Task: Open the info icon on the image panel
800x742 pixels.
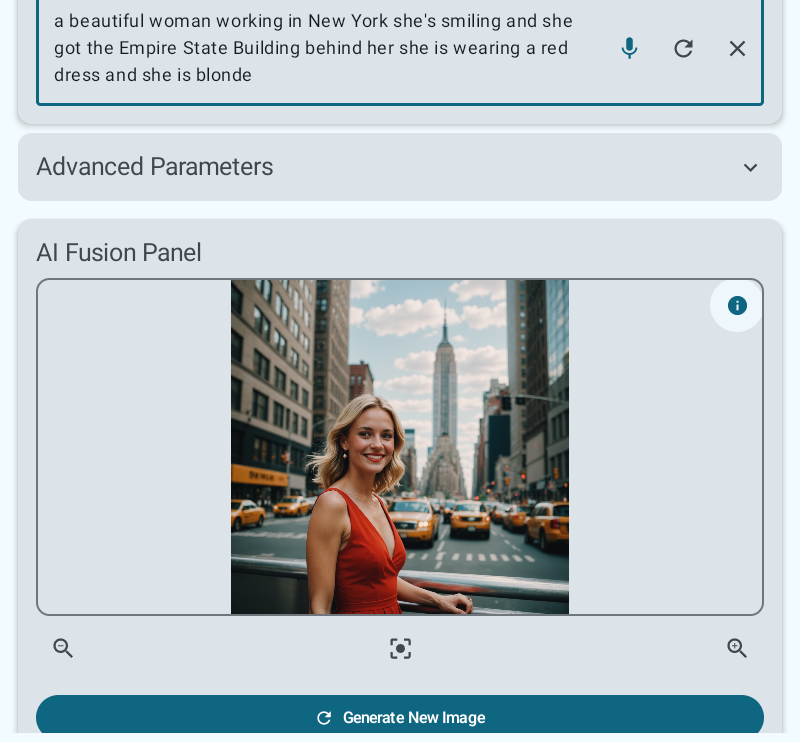Action: click(737, 306)
